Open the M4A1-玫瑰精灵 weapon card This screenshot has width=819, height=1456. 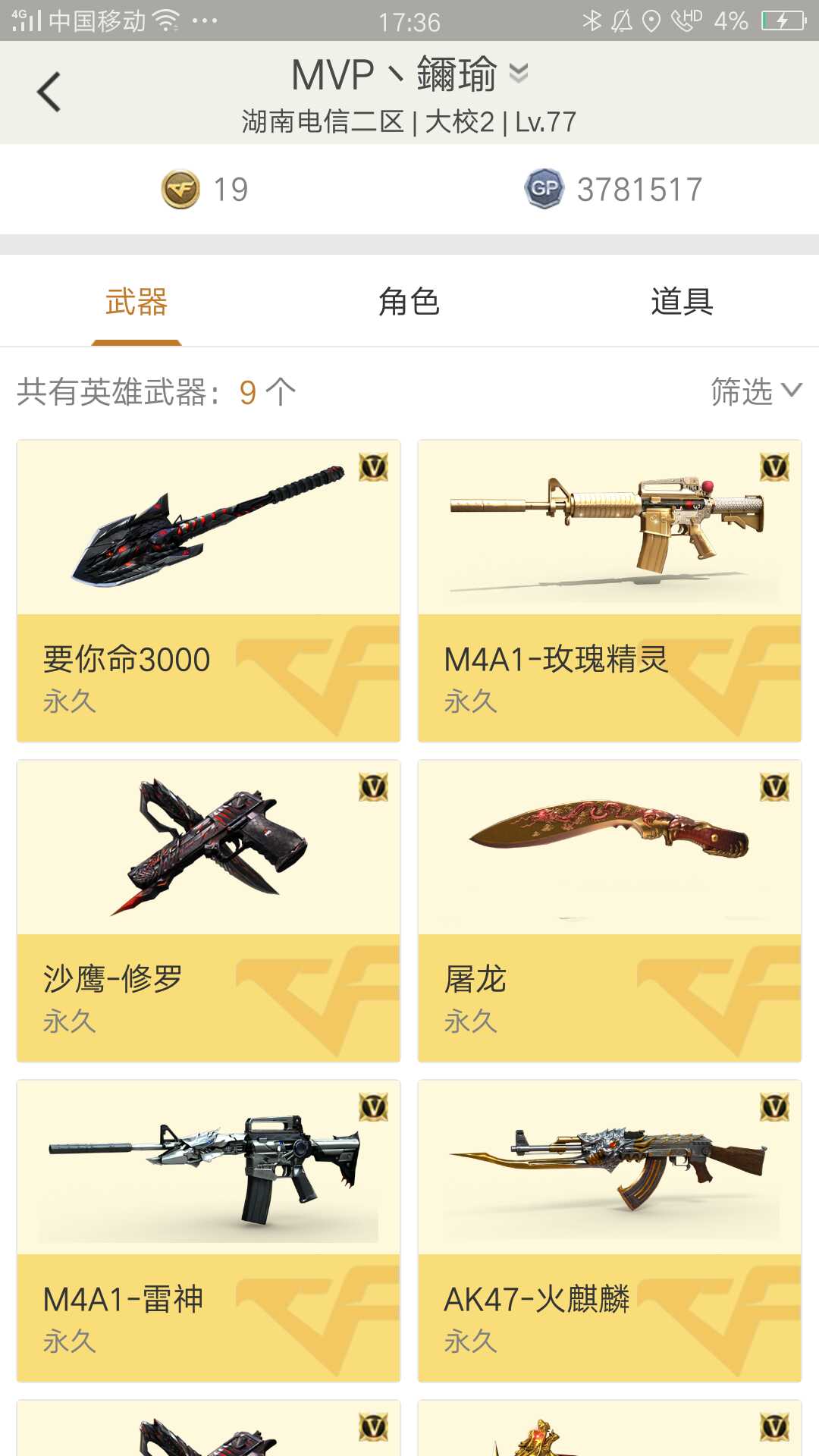click(610, 591)
